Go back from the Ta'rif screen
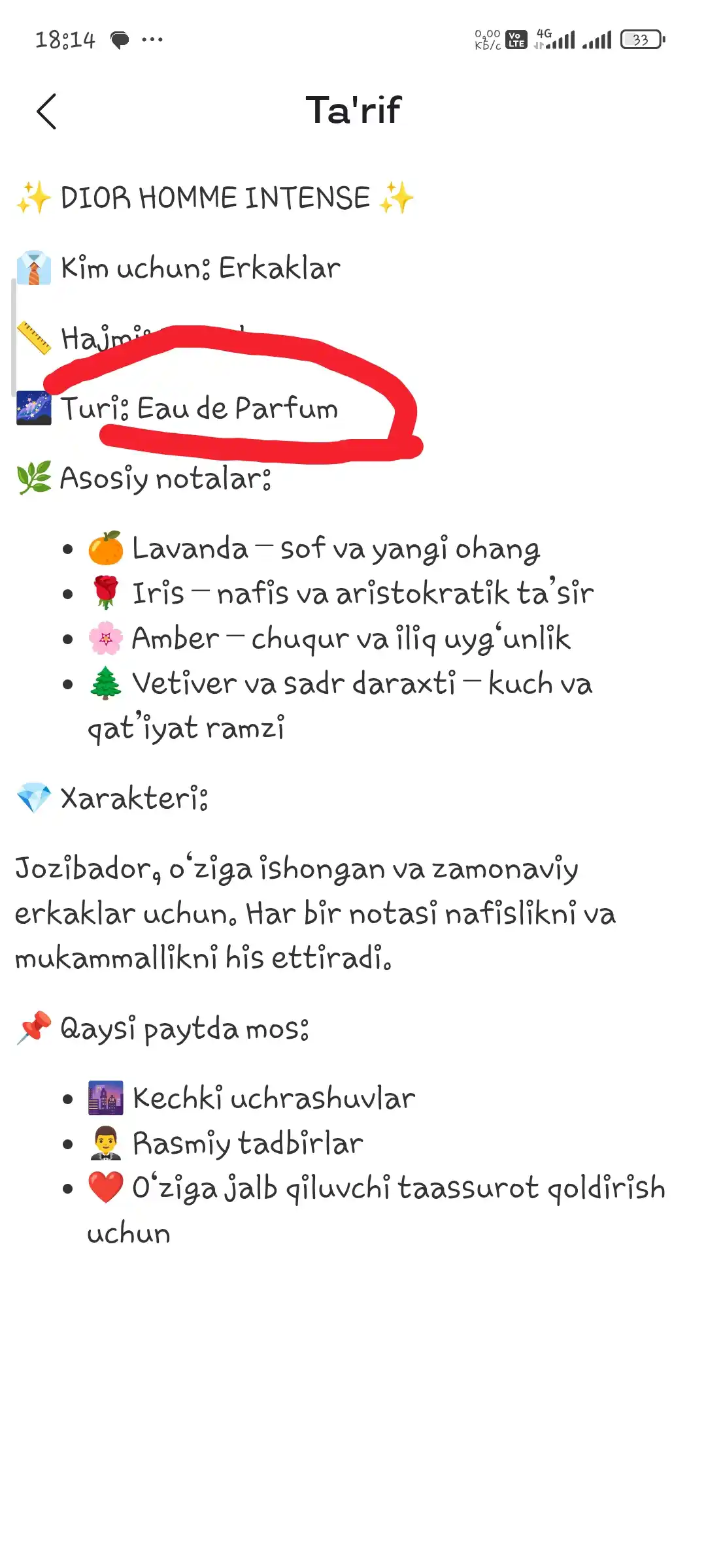Screen dimensions: 706x1568 pyautogui.click(x=46, y=112)
